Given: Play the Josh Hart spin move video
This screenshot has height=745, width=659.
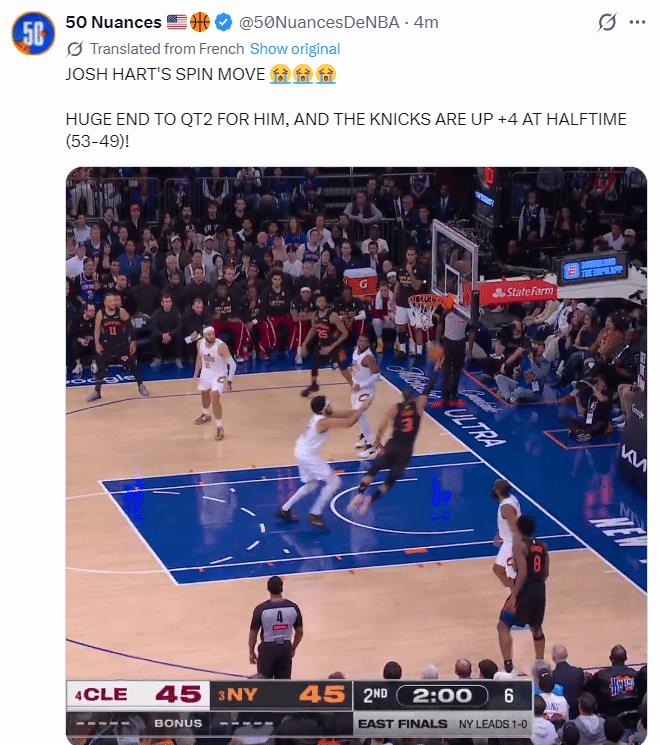Looking at the screenshot, I should tap(356, 455).
